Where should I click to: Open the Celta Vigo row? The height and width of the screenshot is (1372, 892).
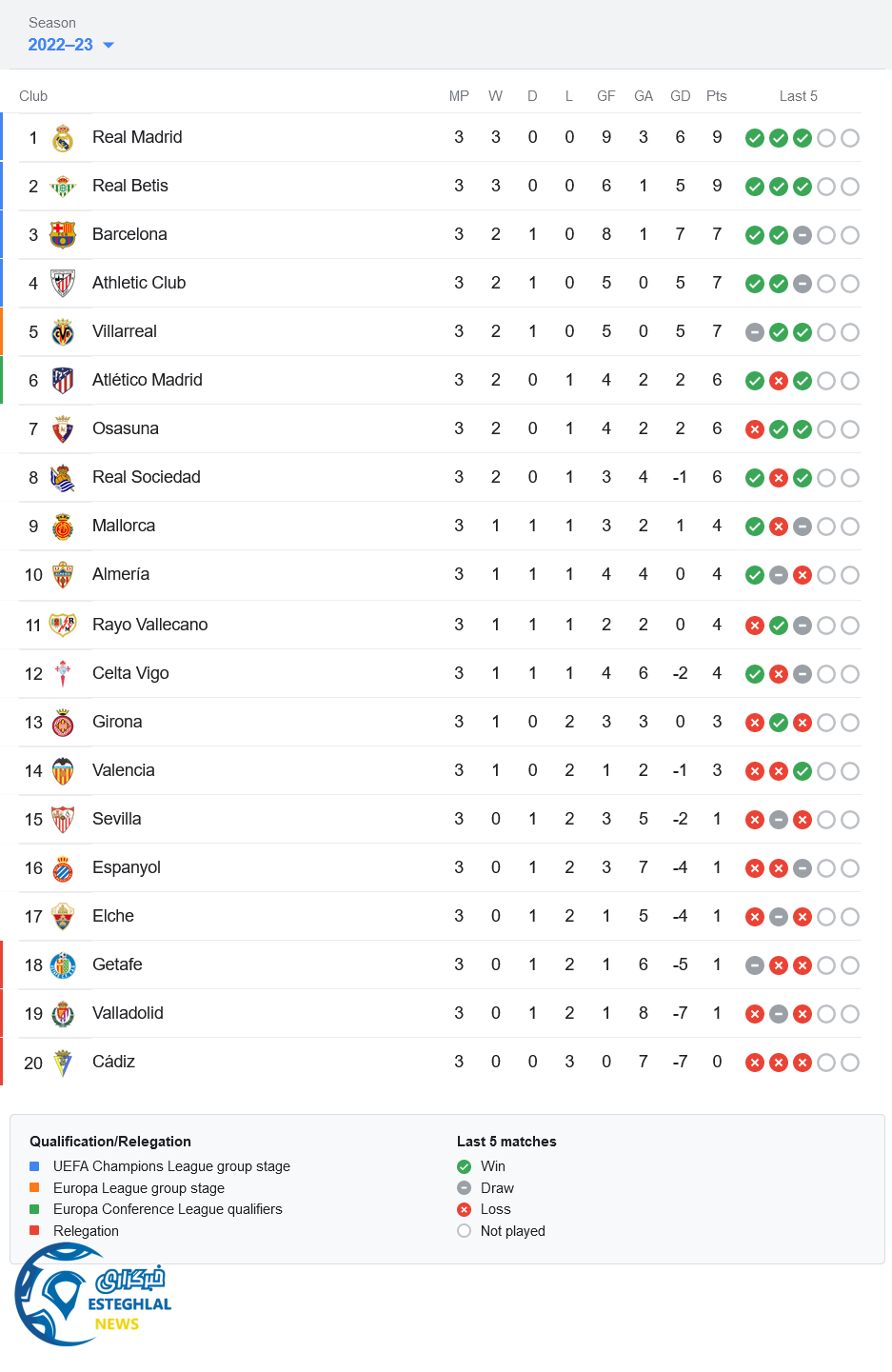click(130, 673)
